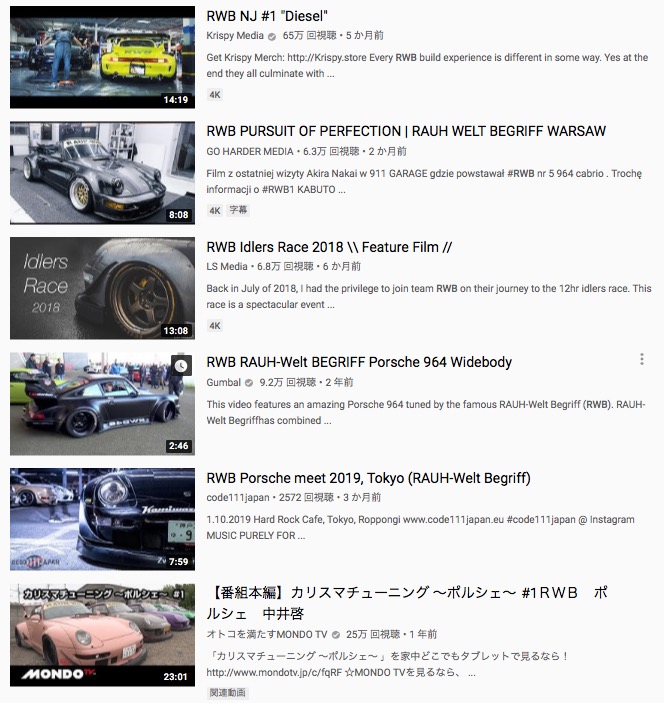Tap the title RWB Idlers Race 2018 Feature Film

click(x=329, y=247)
